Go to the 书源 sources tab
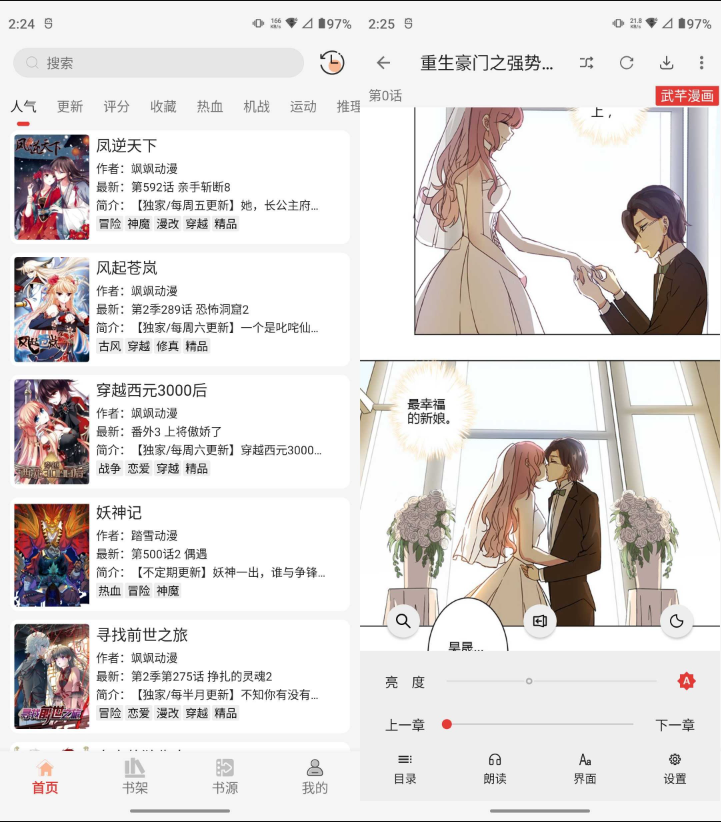The width and height of the screenshot is (721, 822). coord(225,776)
